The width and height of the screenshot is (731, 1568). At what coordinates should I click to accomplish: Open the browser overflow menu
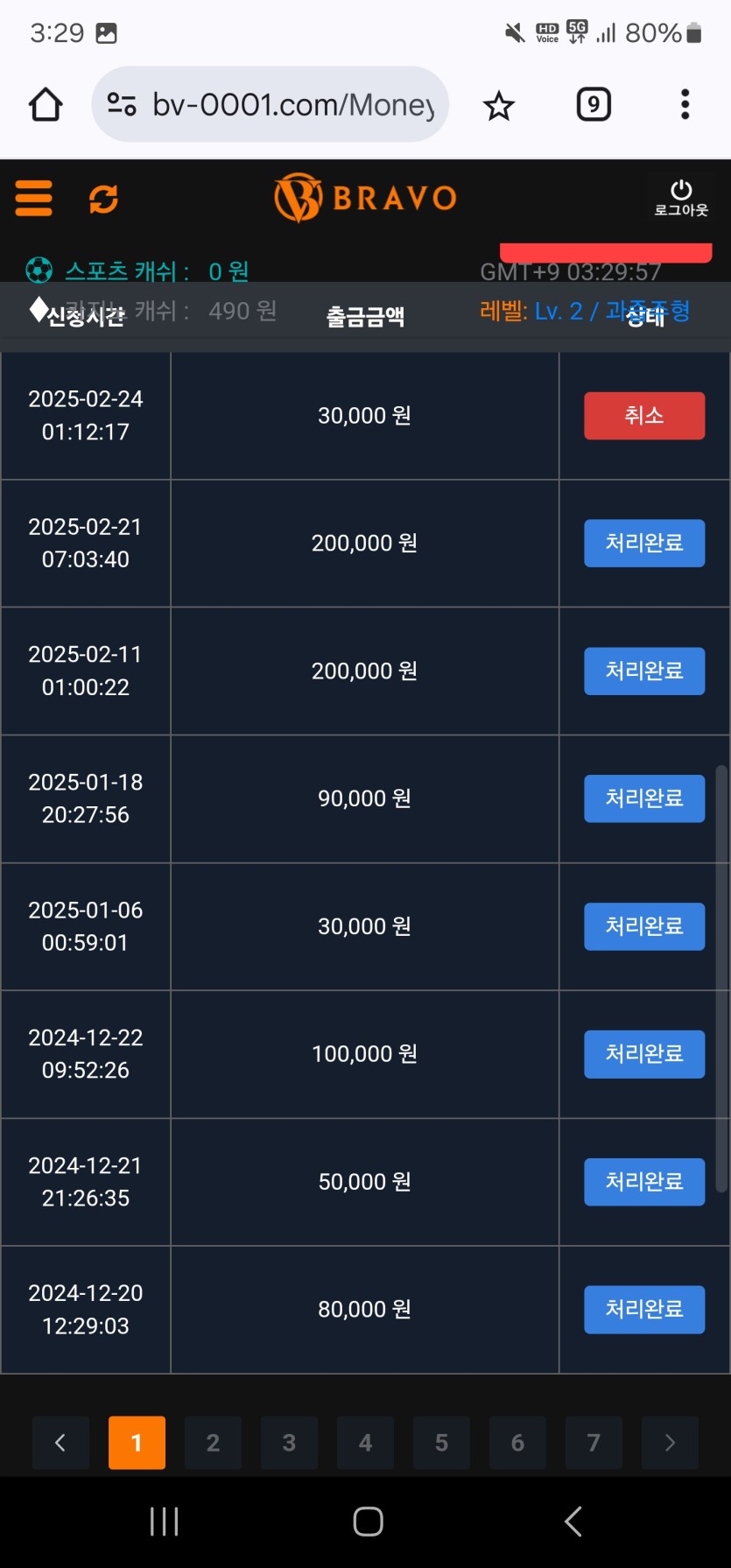(x=685, y=105)
